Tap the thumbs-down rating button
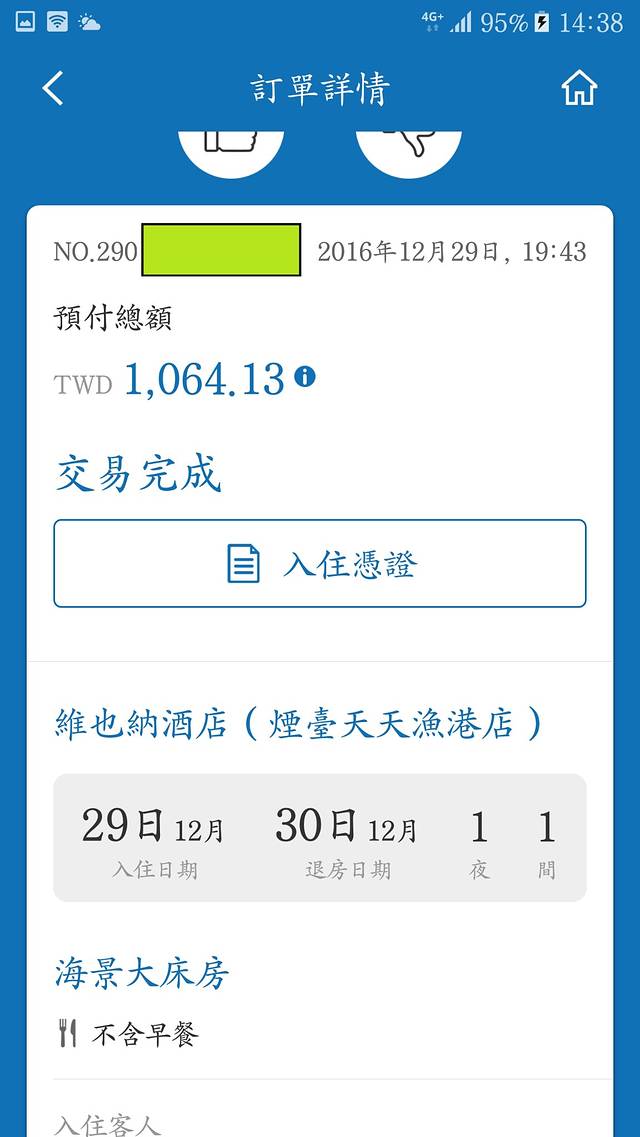 (x=409, y=148)
